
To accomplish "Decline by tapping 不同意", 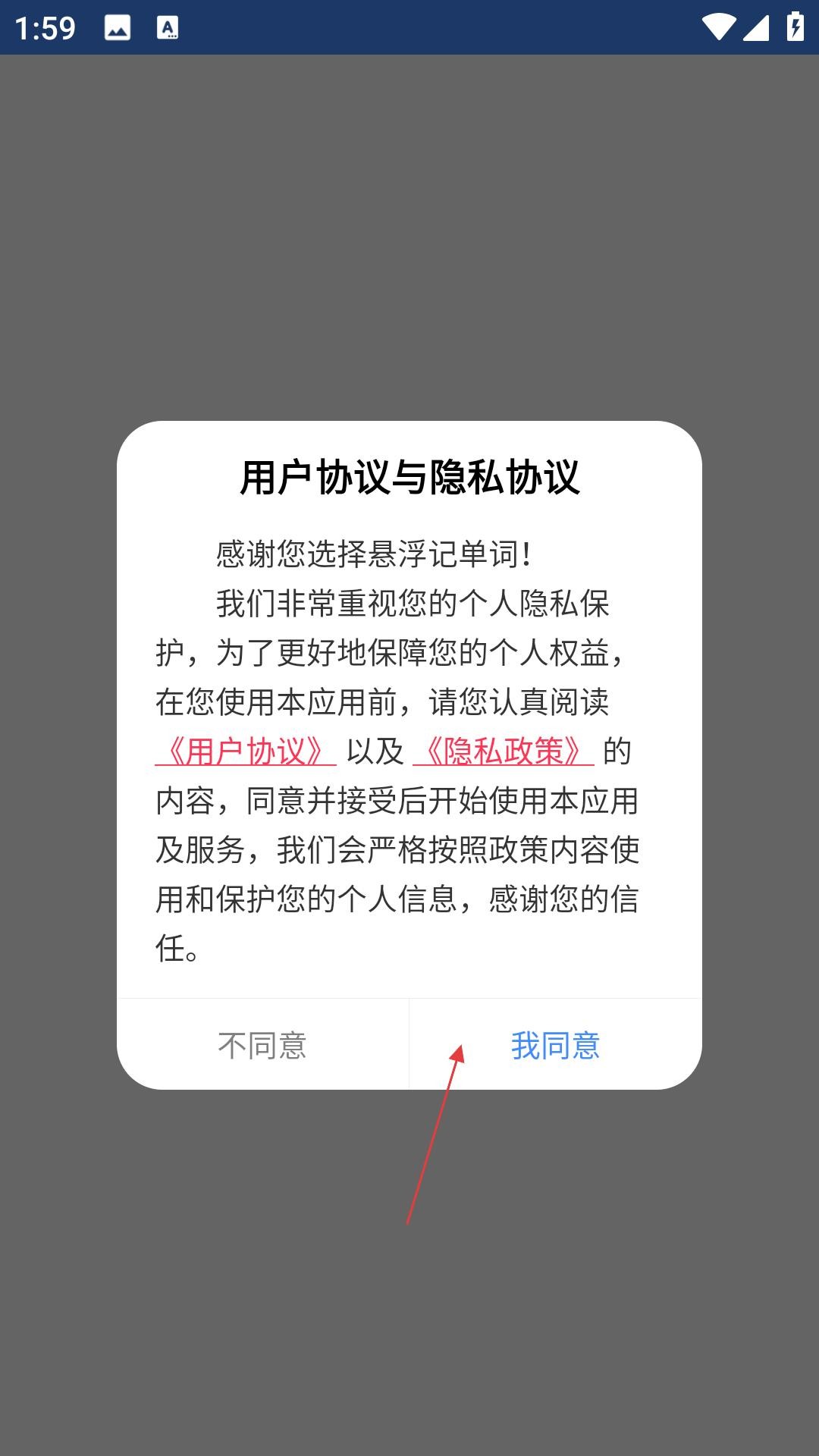I will (x=262, y=1046).
